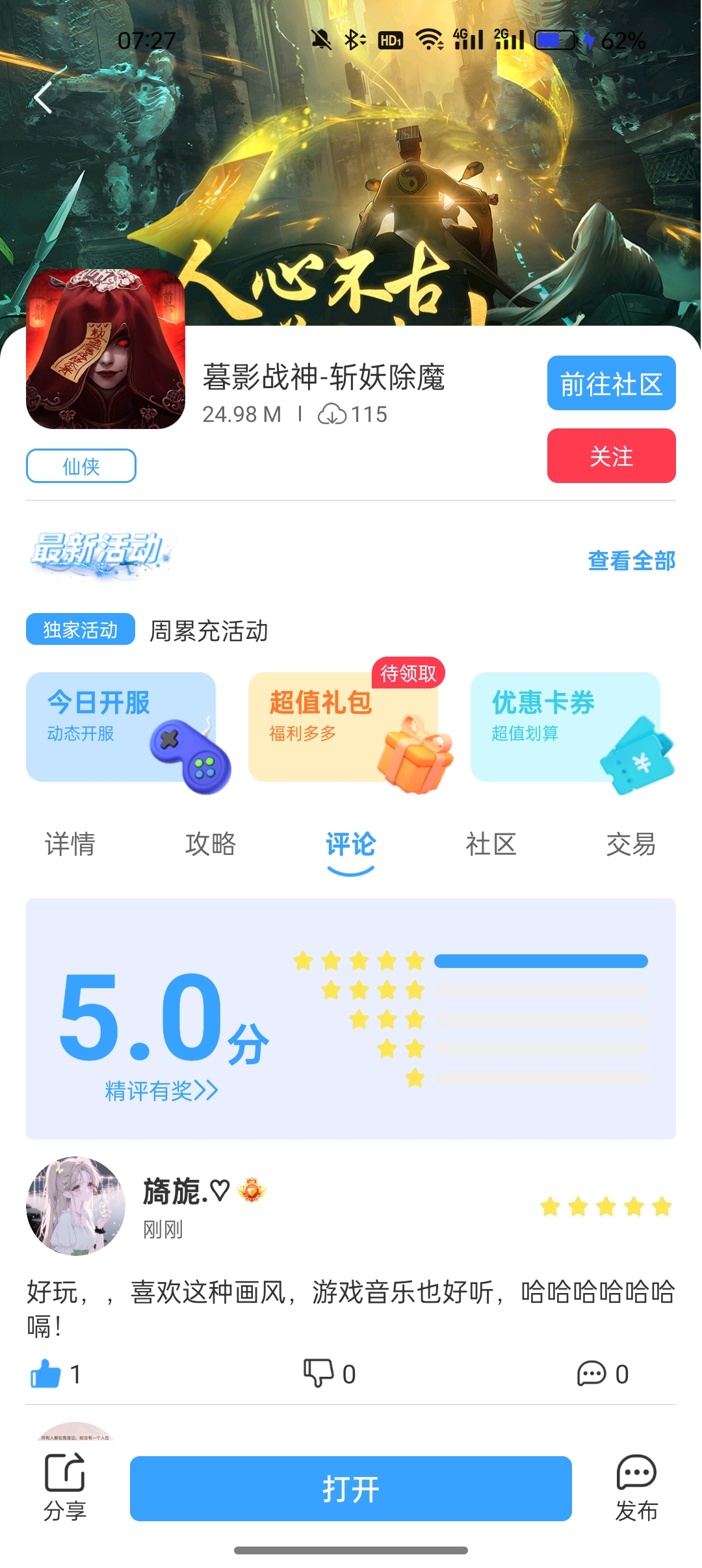Share this game via 分享
Viewport: 702px width, 1568px height.
click(x=64, y=1487)
